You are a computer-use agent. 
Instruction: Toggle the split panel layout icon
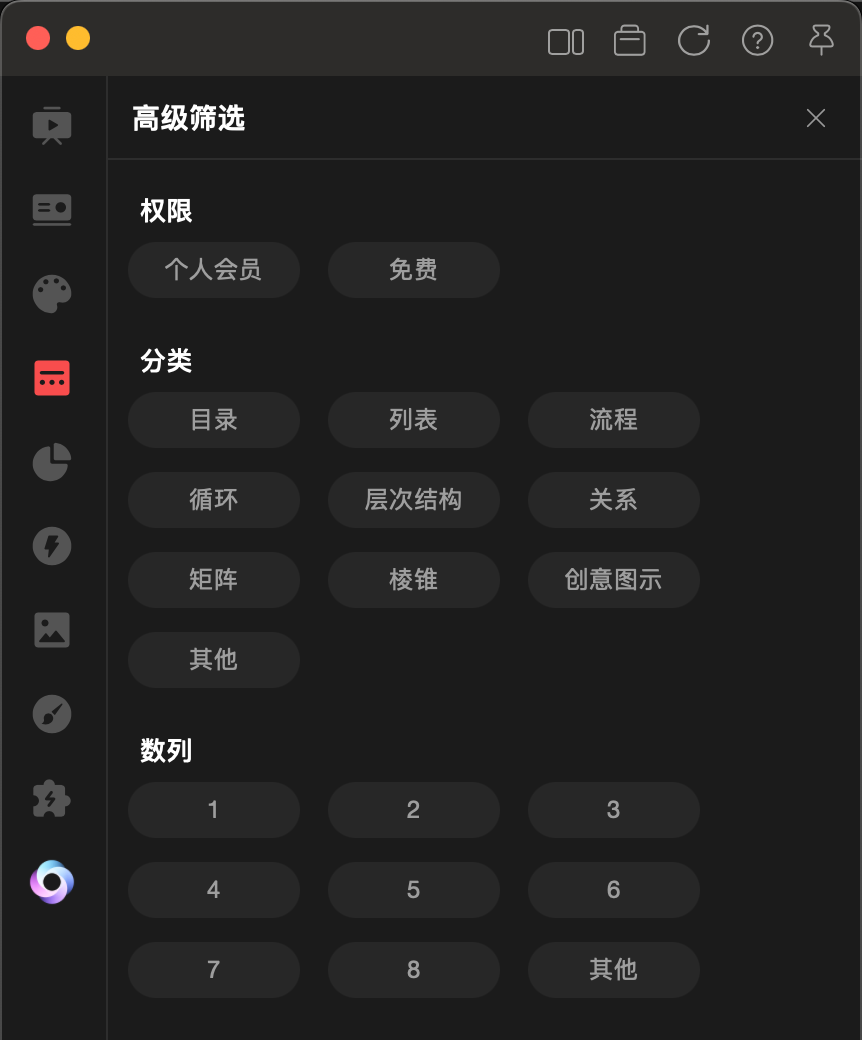point(566,41)
